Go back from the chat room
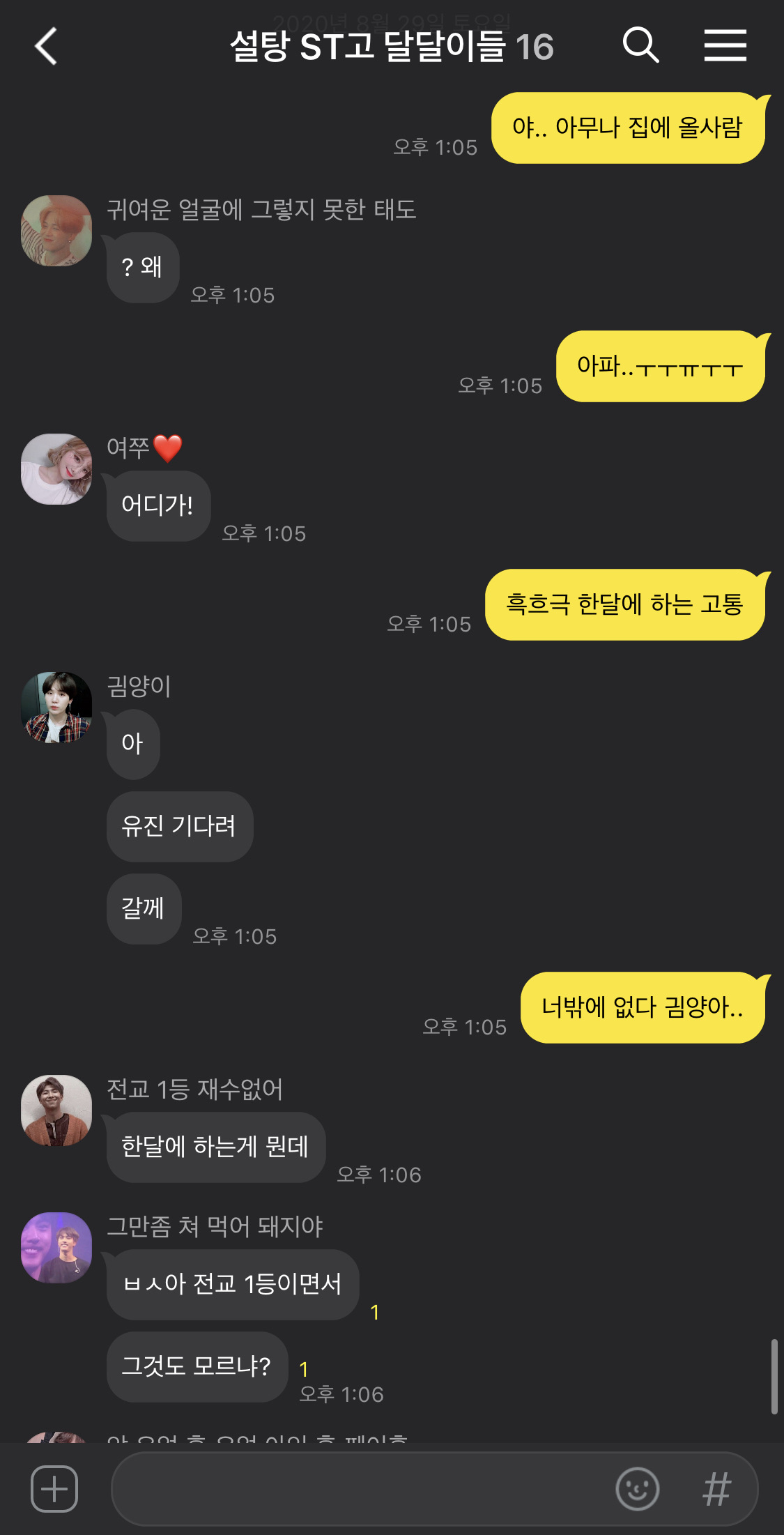The width and height of the screenshot is (784, 1535). coord(46,47)
